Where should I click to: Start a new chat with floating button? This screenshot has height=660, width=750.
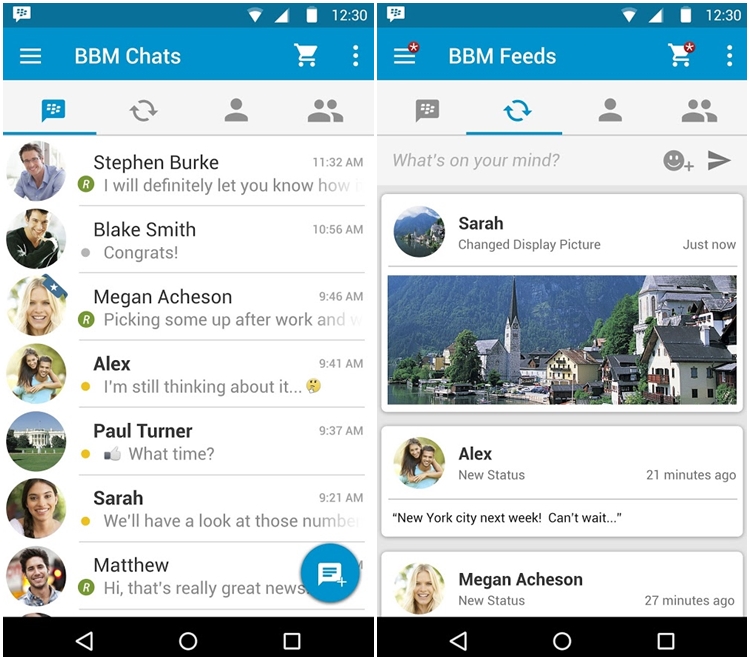click(329, 574)
